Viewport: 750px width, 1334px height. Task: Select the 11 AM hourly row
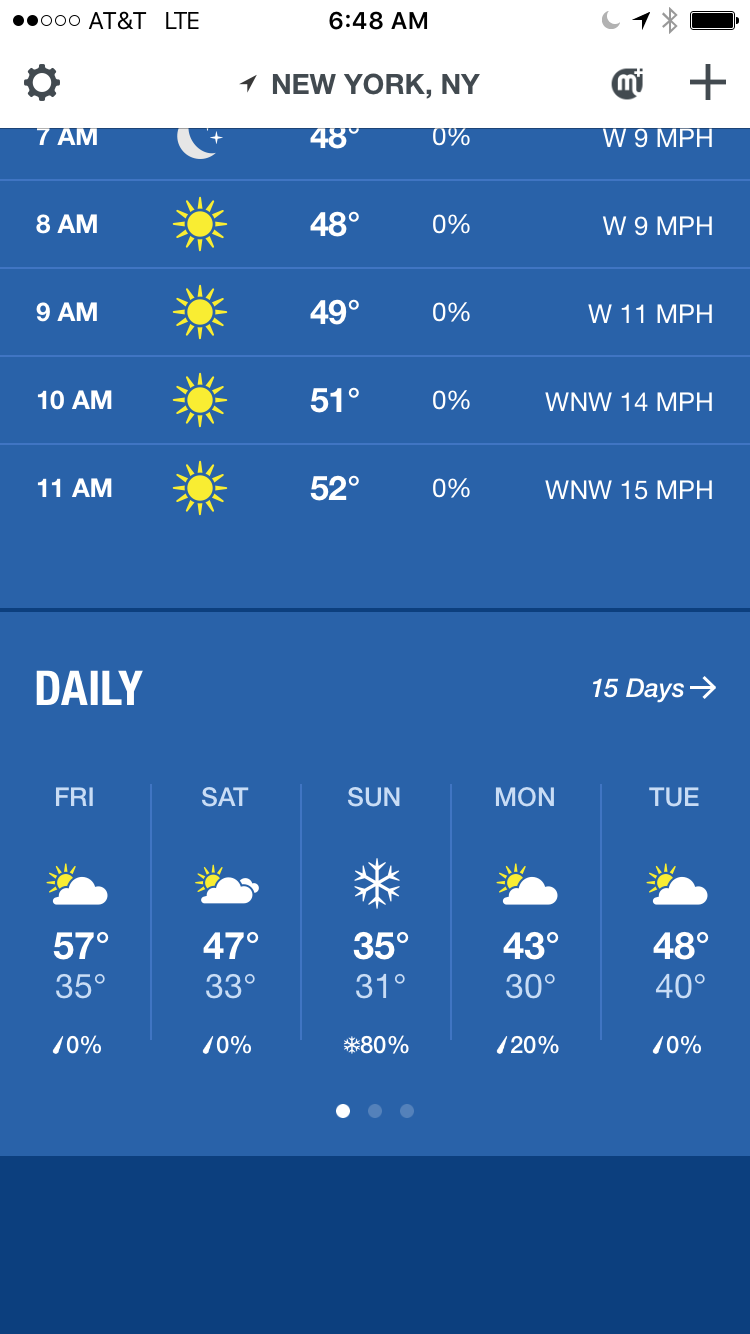375,489
